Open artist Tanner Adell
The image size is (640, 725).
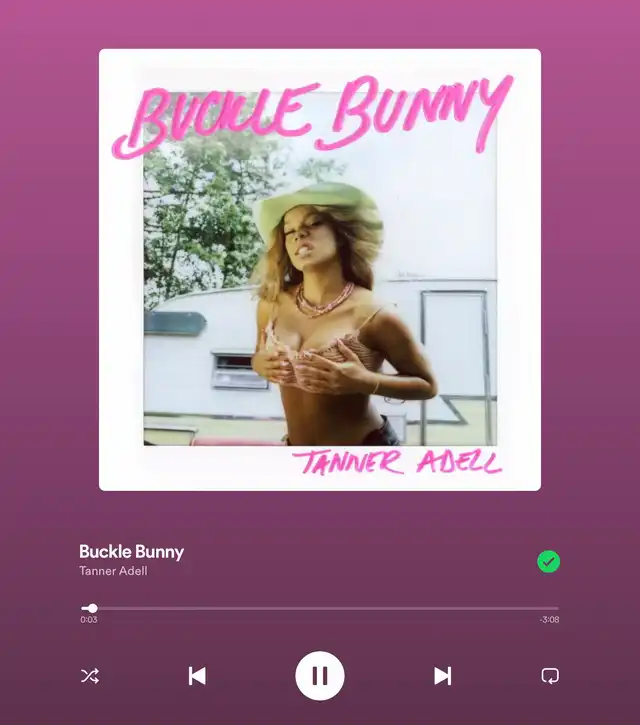click(x=113, y=571)
